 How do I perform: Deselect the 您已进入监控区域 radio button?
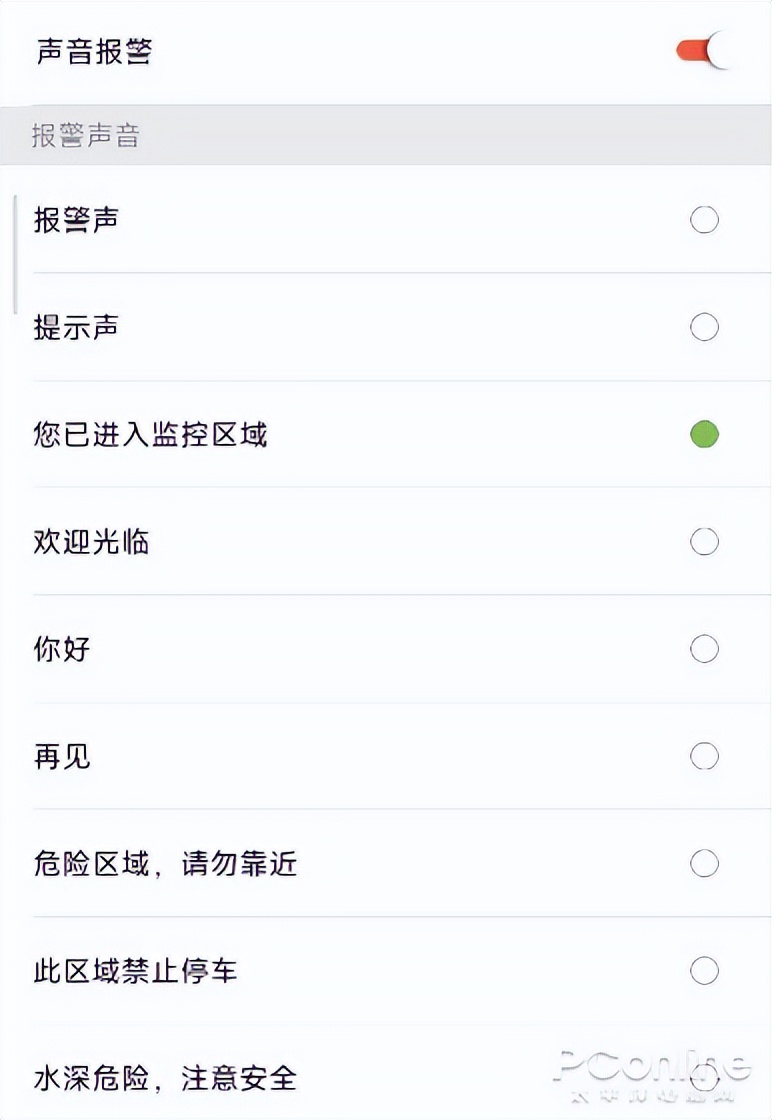(704, 435)
